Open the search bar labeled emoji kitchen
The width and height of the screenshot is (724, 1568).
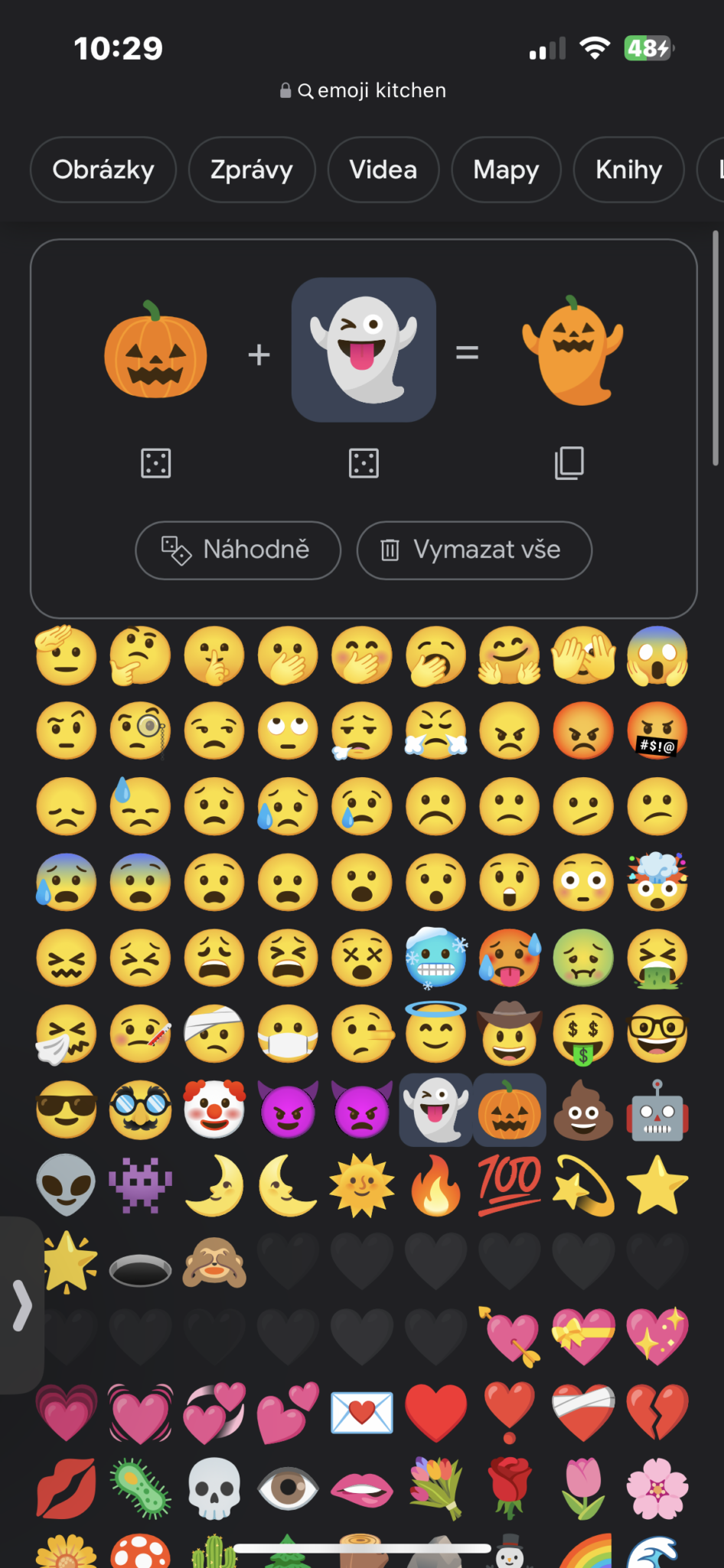pos(364,90)
